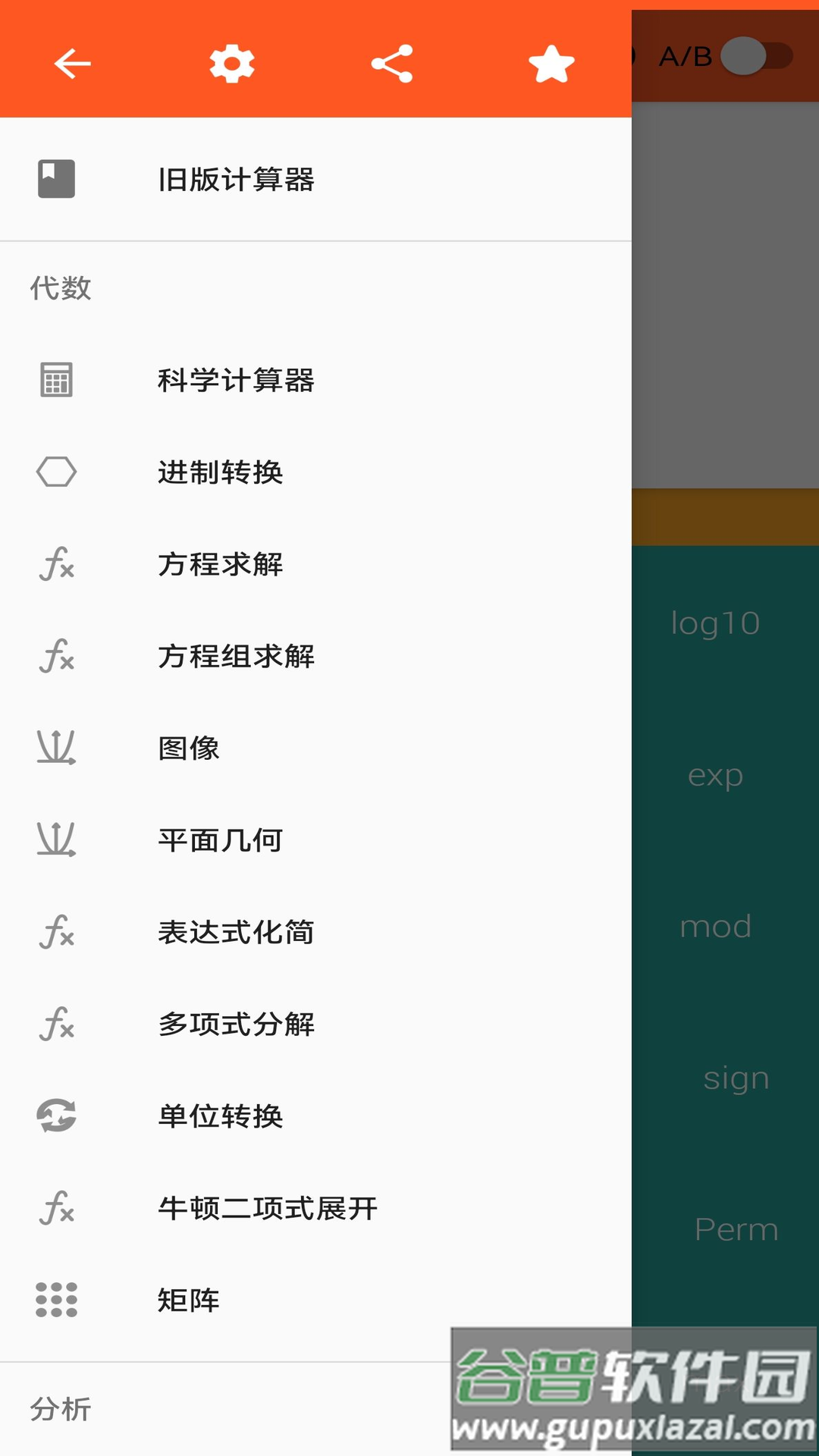Open 多项式分解 from the list
Image resolution: width=819 pixels, height=1456 pixels.
pyautogui.click(x=235, y=1024)
